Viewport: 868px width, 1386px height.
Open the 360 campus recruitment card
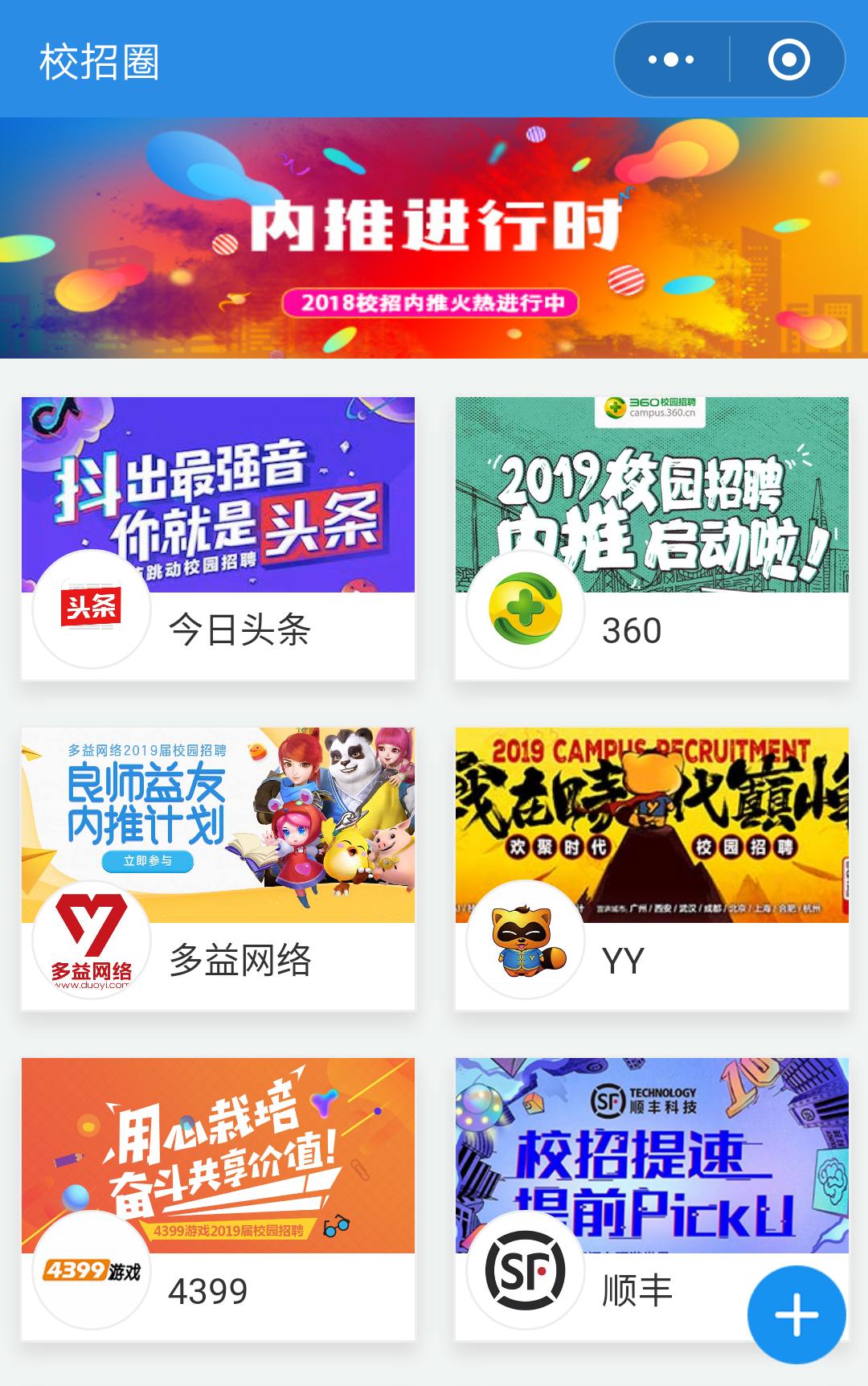(x=652, y=538)
